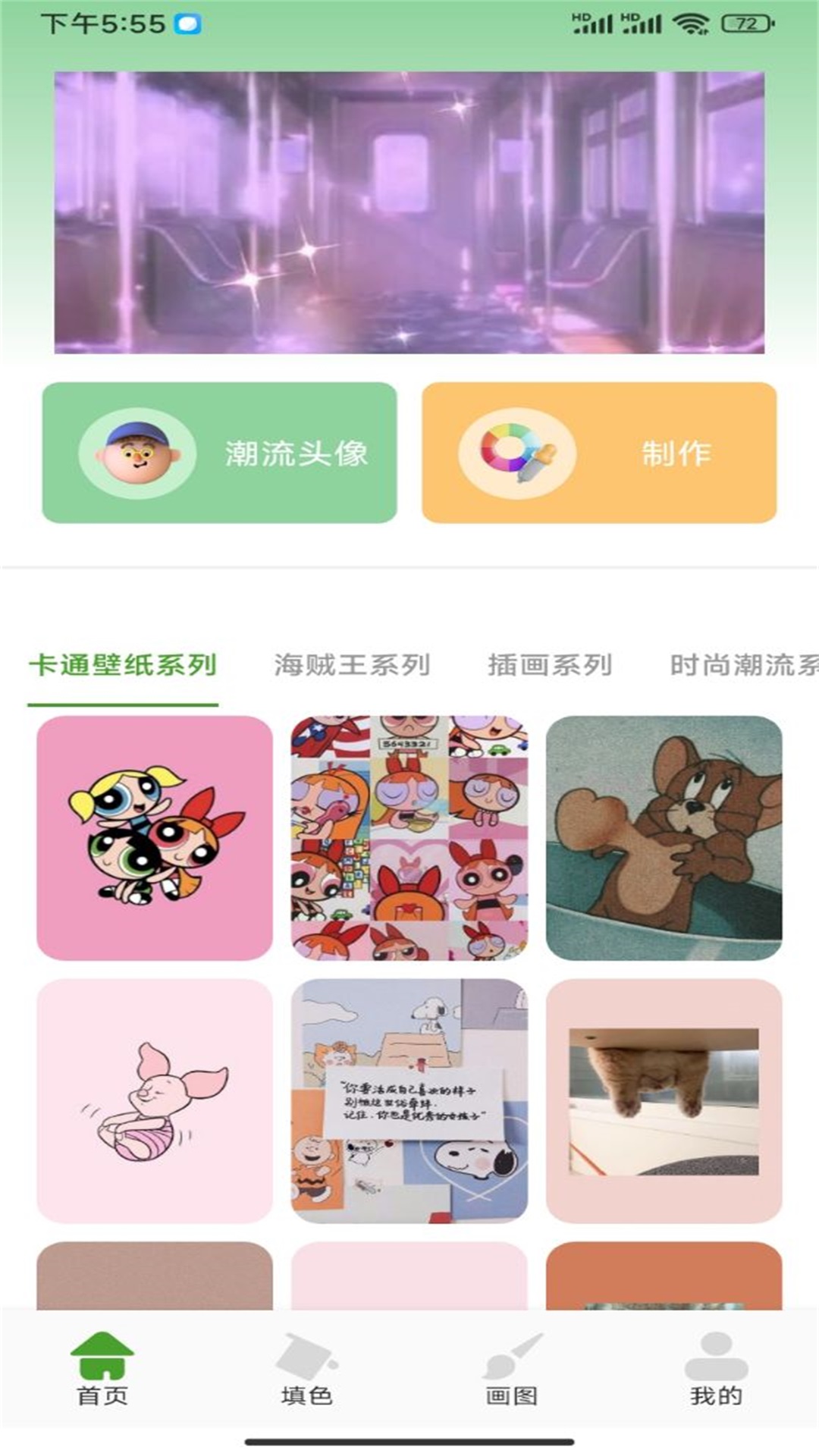
Task: Switch to the 插画系列 tab
Action: pos(551,666)
